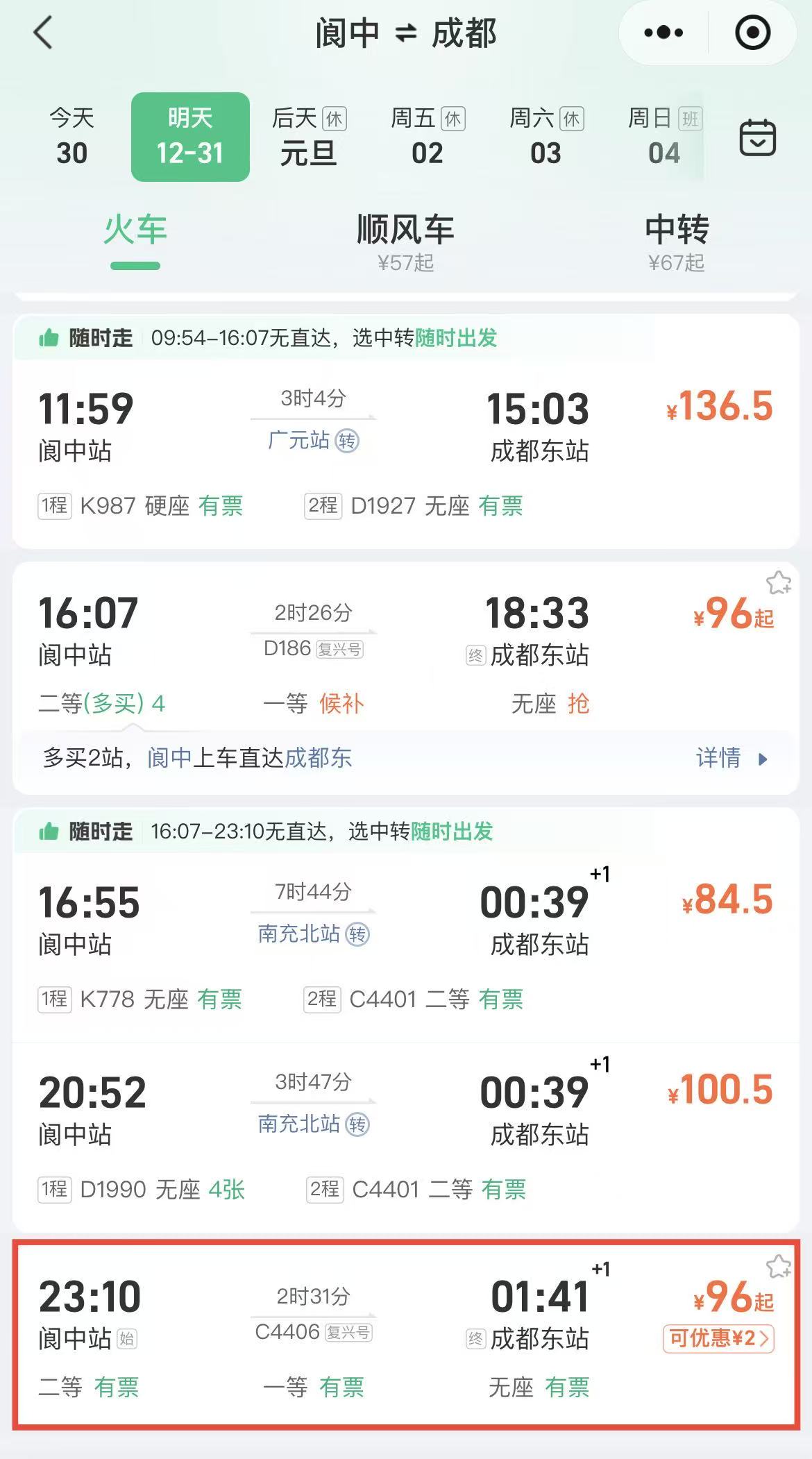Screen dimensions: 812x1459
Task: Favorite the D186 train with star icon
Action: (x=778, y=583)
